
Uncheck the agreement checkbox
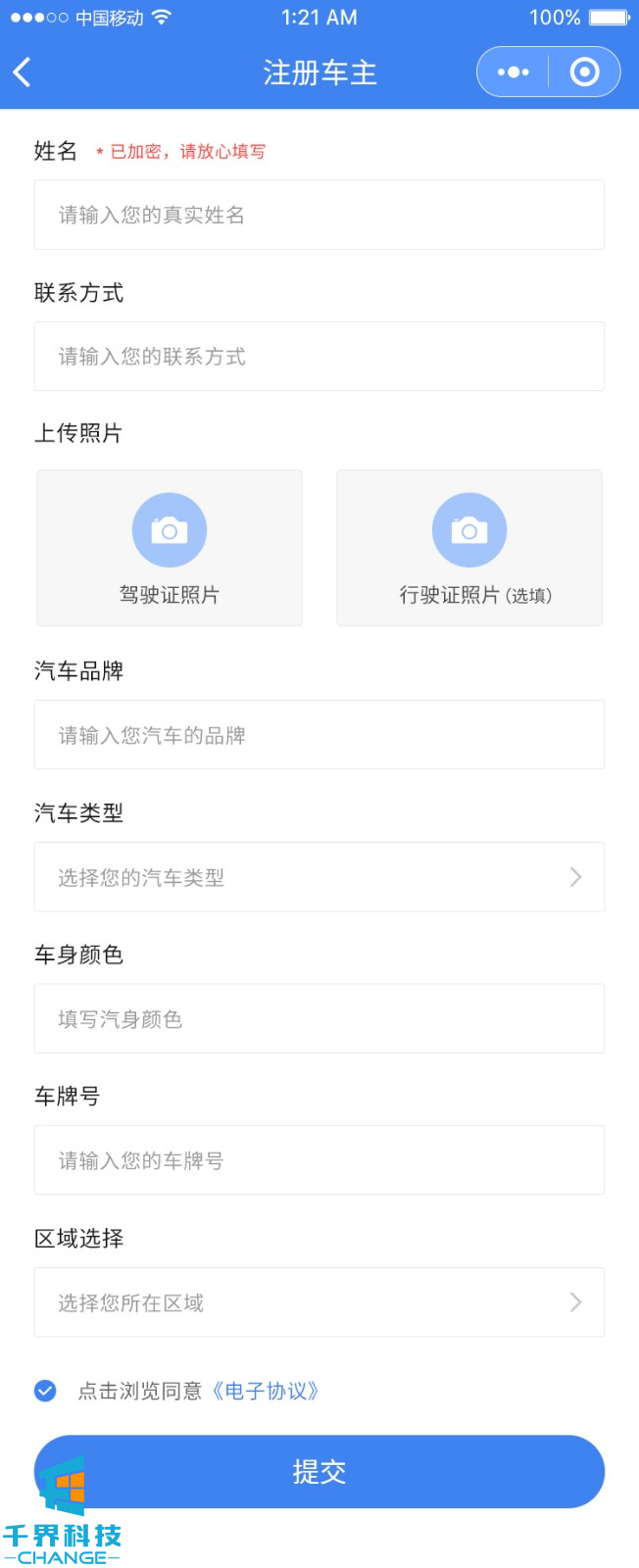click(x=45, y=1391)
